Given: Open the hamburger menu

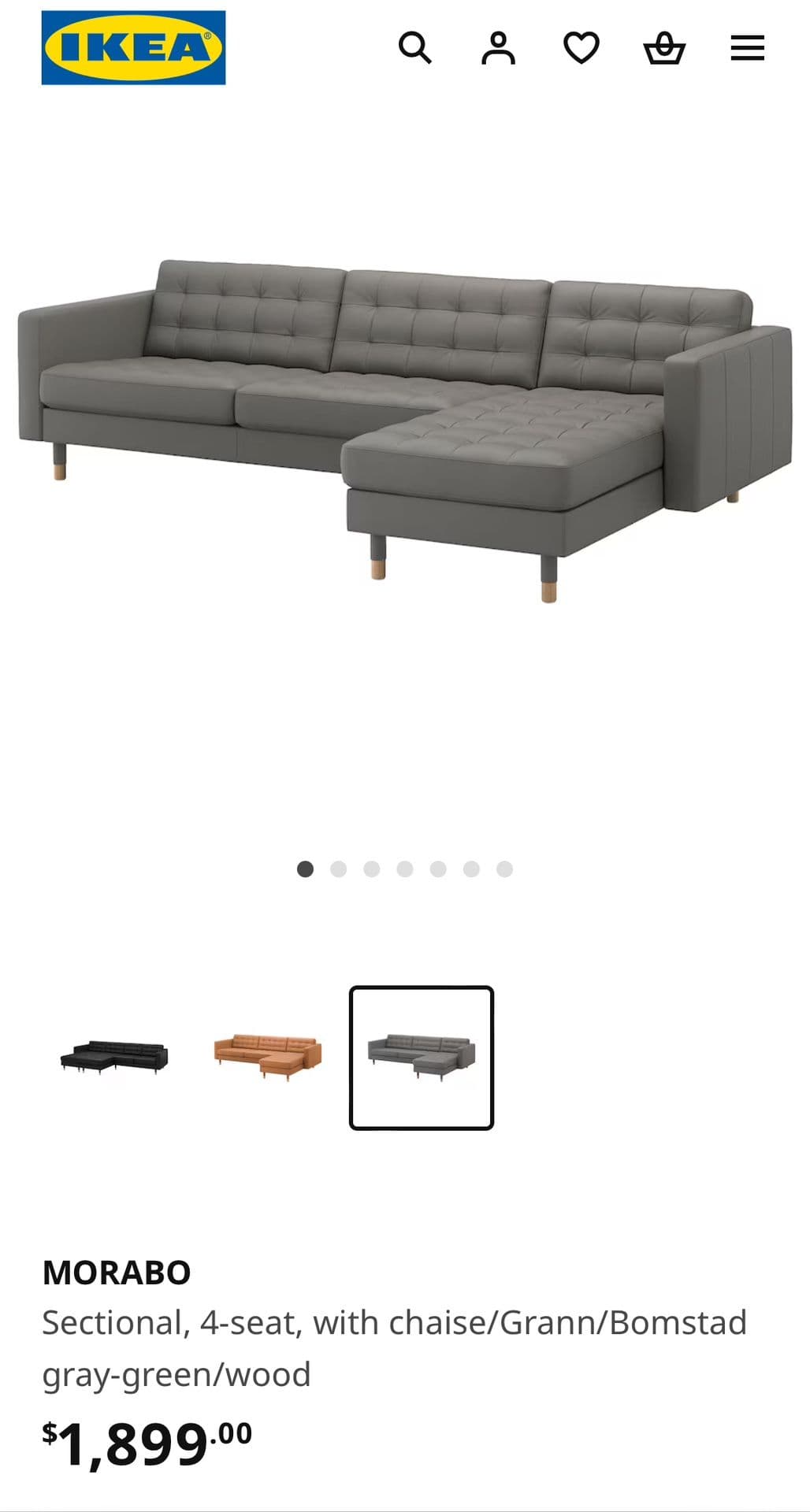Looking at the screenshot, I should pyautogui.click(x=747, y=48).
